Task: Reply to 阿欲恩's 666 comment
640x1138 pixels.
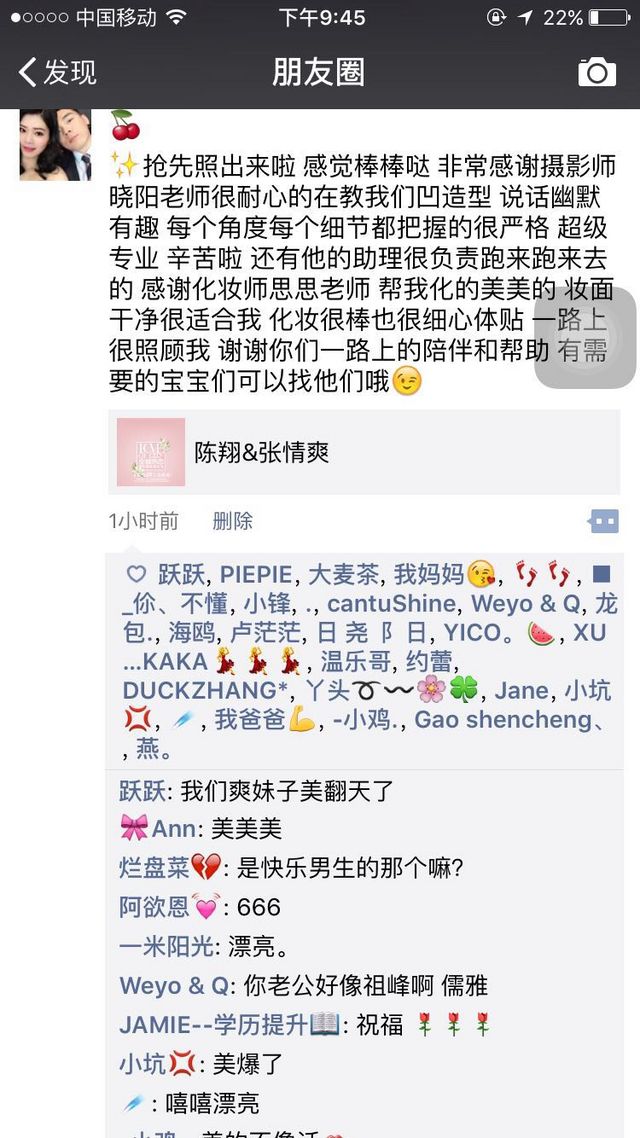Action: click(x=200, y=906)
